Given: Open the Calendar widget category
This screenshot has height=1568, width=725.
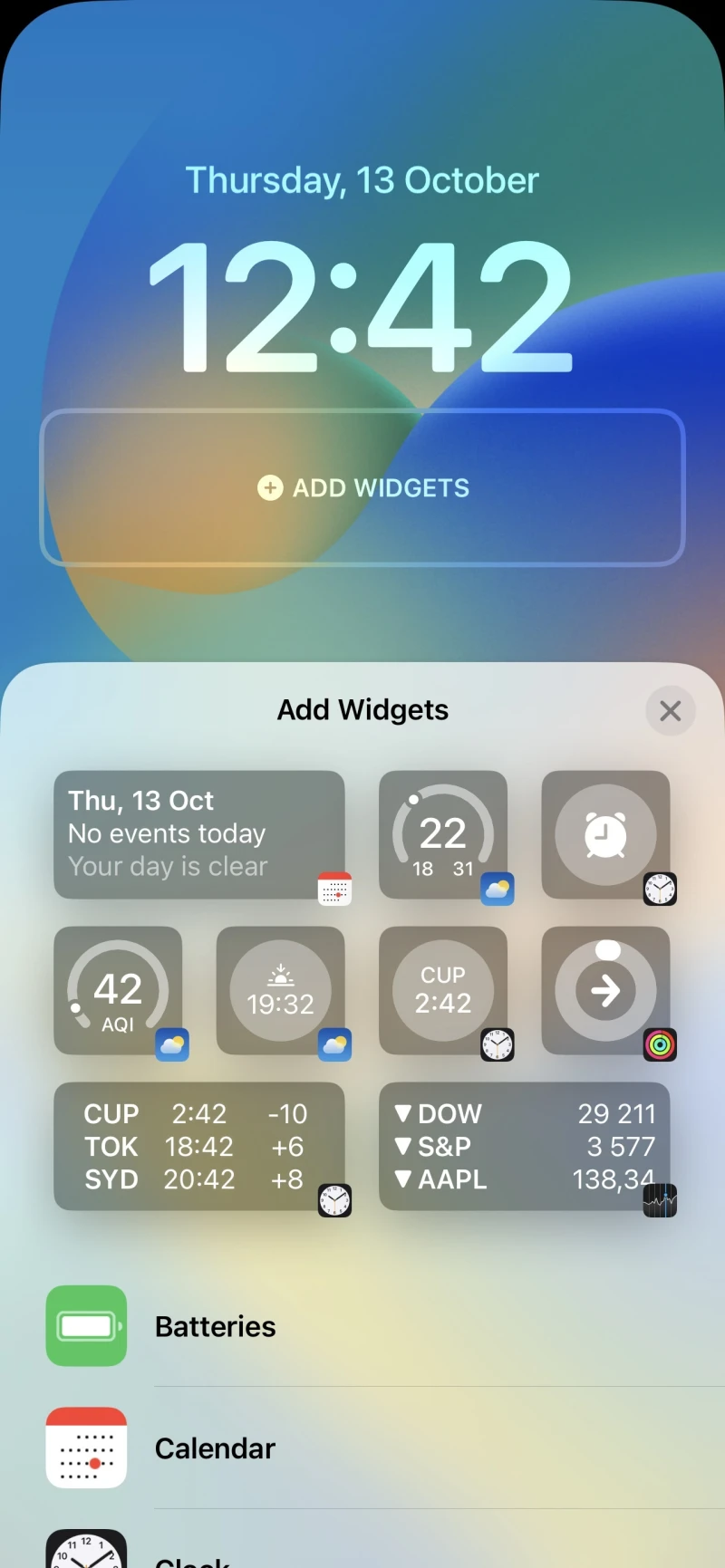Looking at the screenshot, I should point(215,1448).
